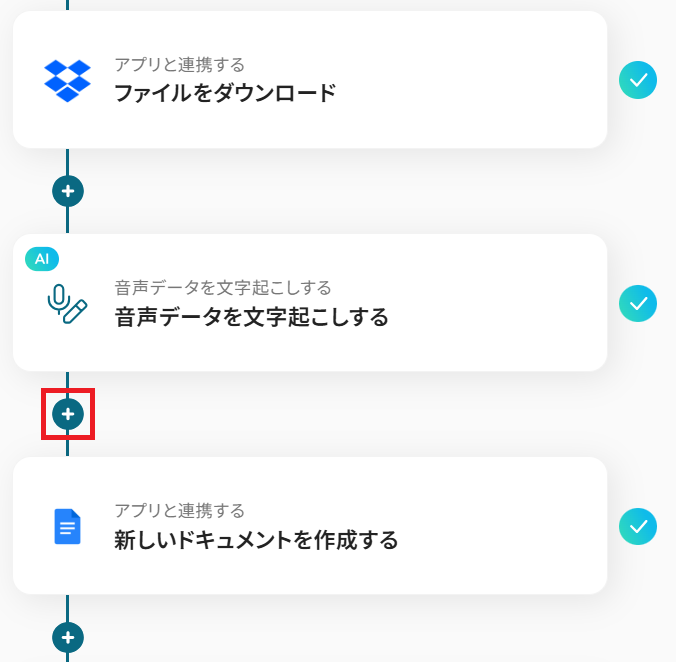
Task: Open the 音声データを文字起こしする AI step
Action: pyautogui.click(x=310, y=303)
